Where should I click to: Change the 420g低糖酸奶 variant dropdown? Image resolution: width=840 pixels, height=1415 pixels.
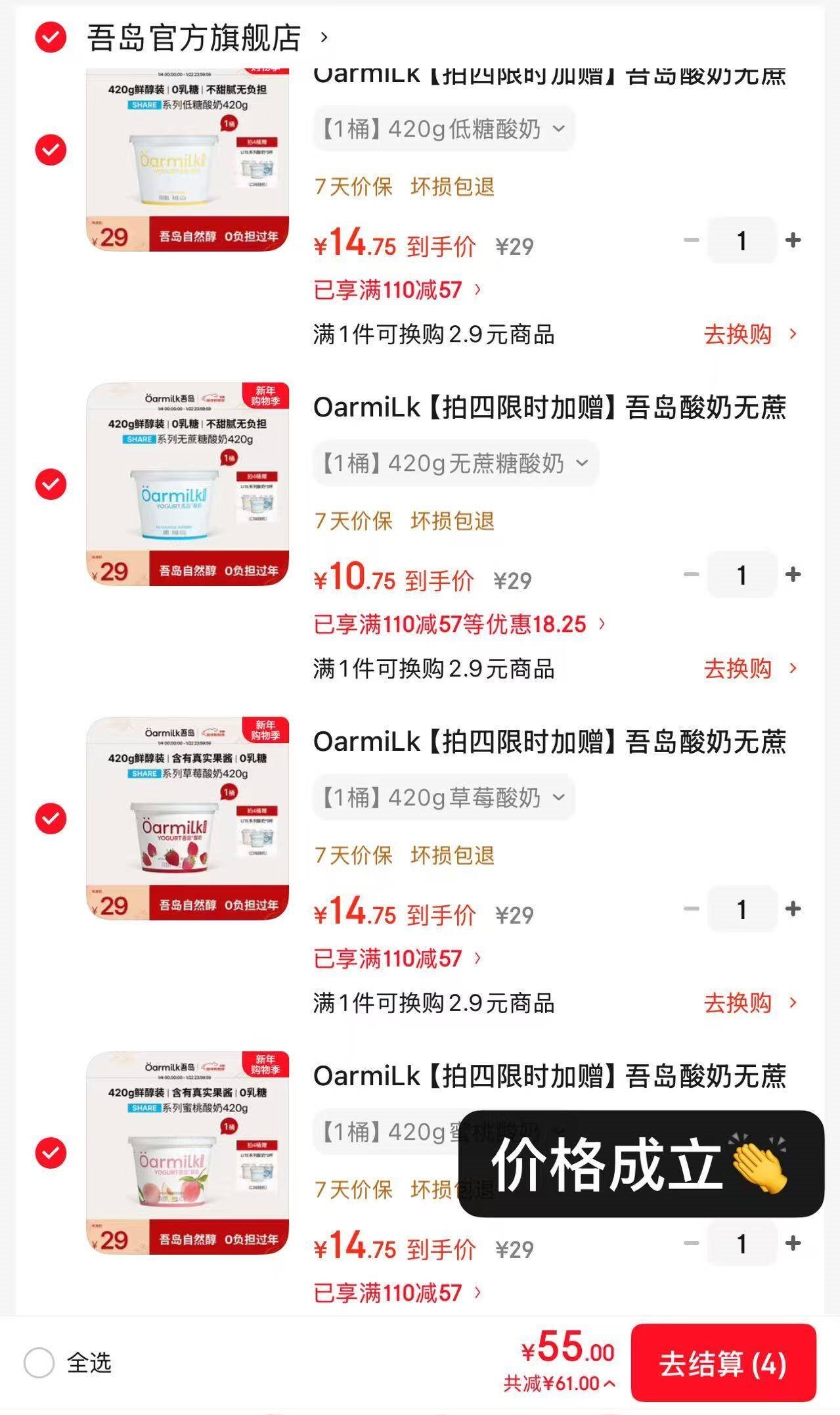tap(444, 129)
